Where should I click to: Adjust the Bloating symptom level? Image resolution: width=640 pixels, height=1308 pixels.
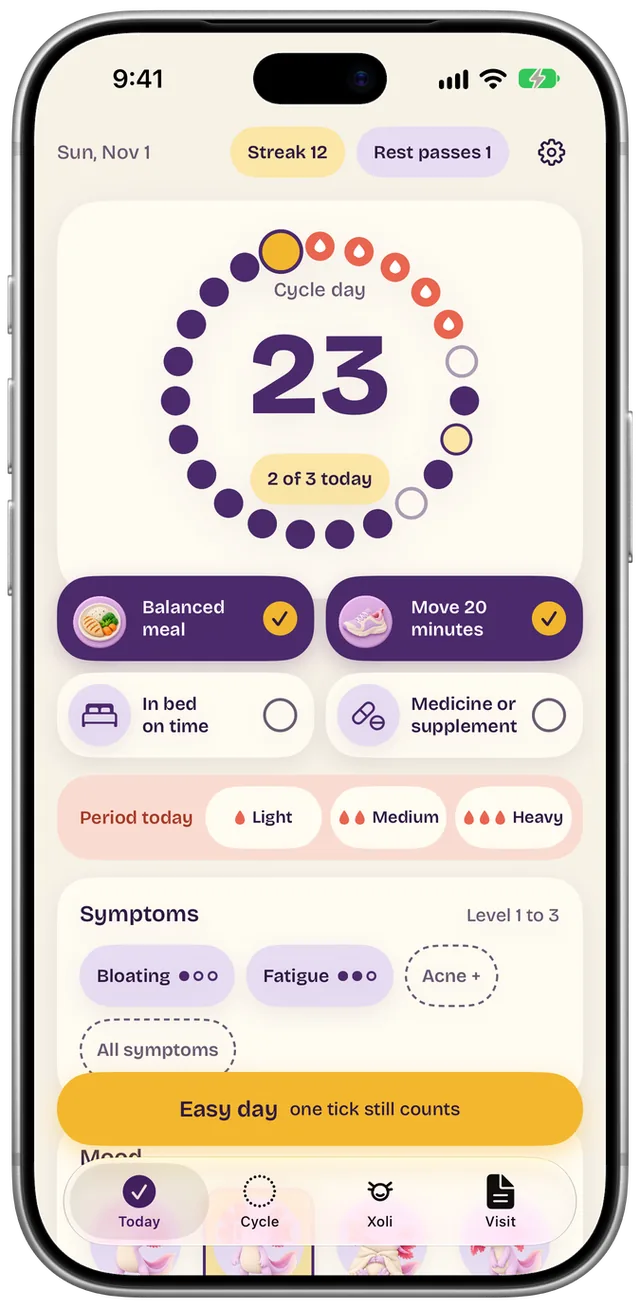pos(157,975)
